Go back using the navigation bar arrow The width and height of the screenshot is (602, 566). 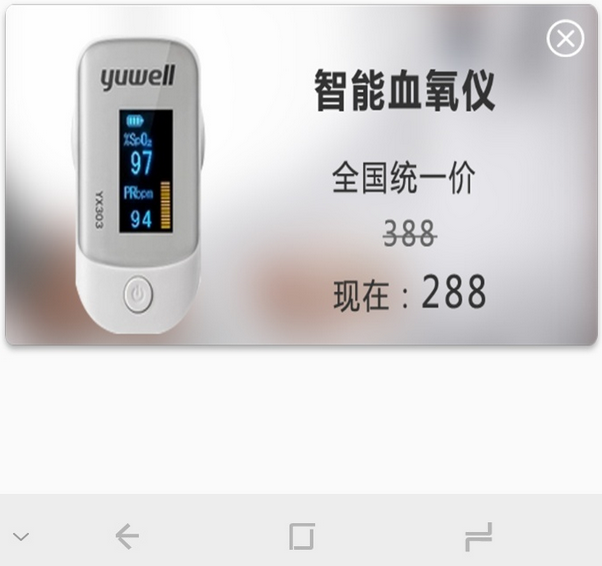point(127,537)
